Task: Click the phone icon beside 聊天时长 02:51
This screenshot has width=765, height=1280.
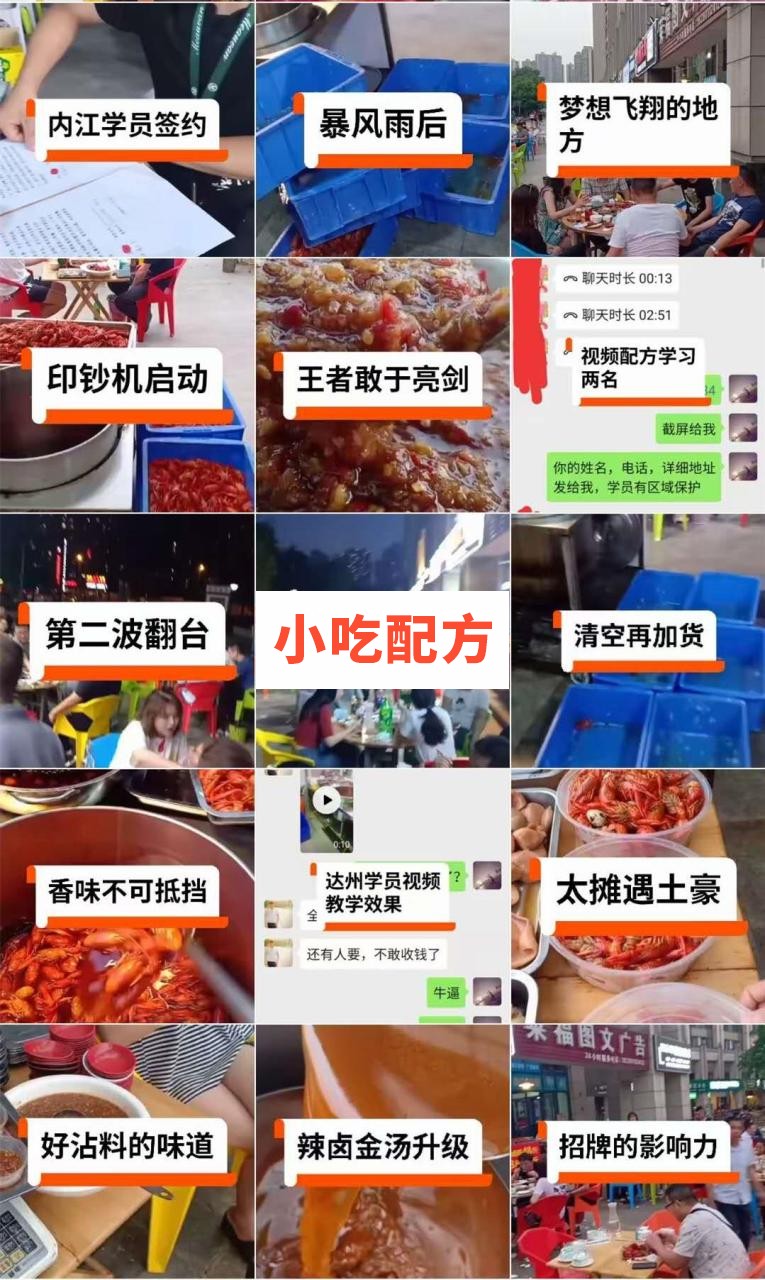Action: 572,315
